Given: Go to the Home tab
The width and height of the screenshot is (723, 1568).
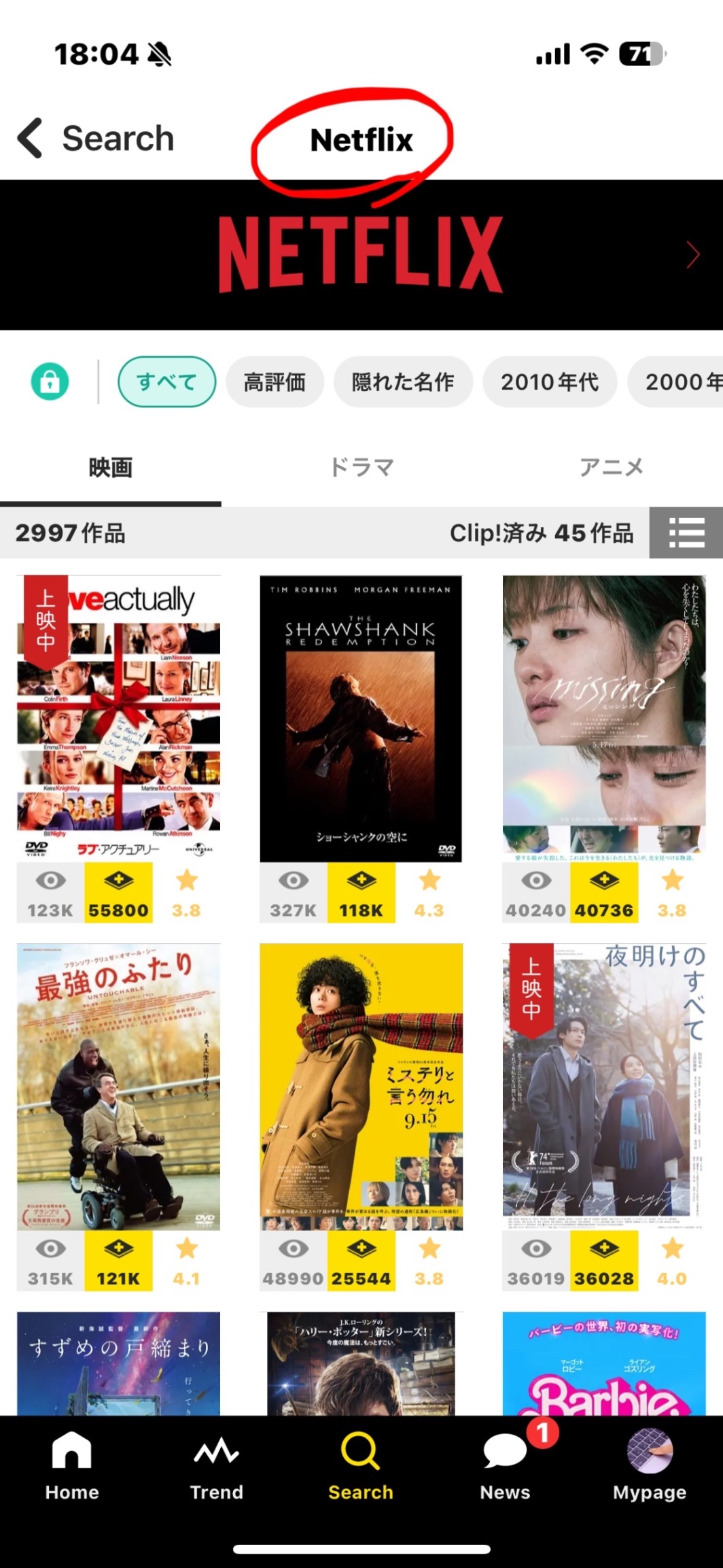Looking at the screenshot, I should (72, 1467).
